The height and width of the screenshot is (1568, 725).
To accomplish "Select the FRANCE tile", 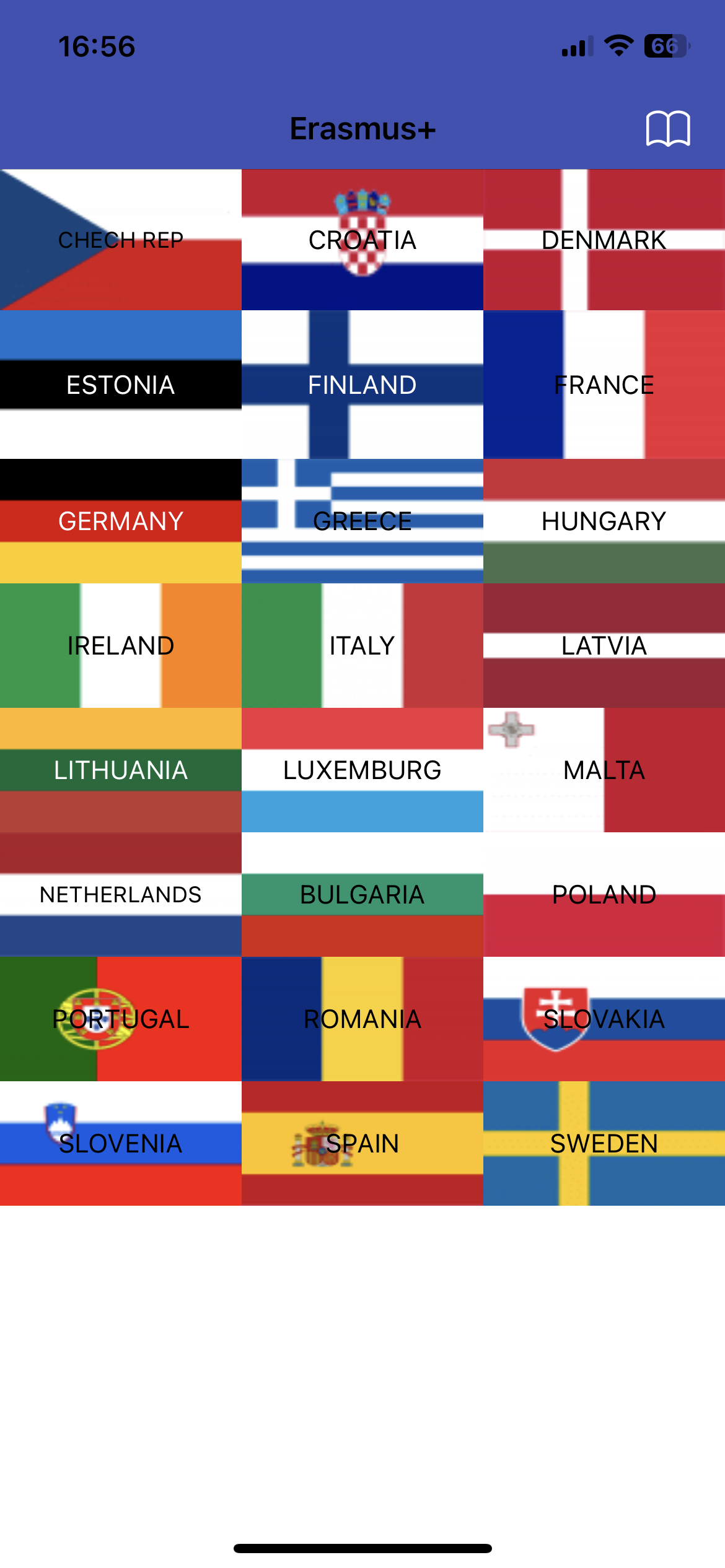I will click(604, 385).
